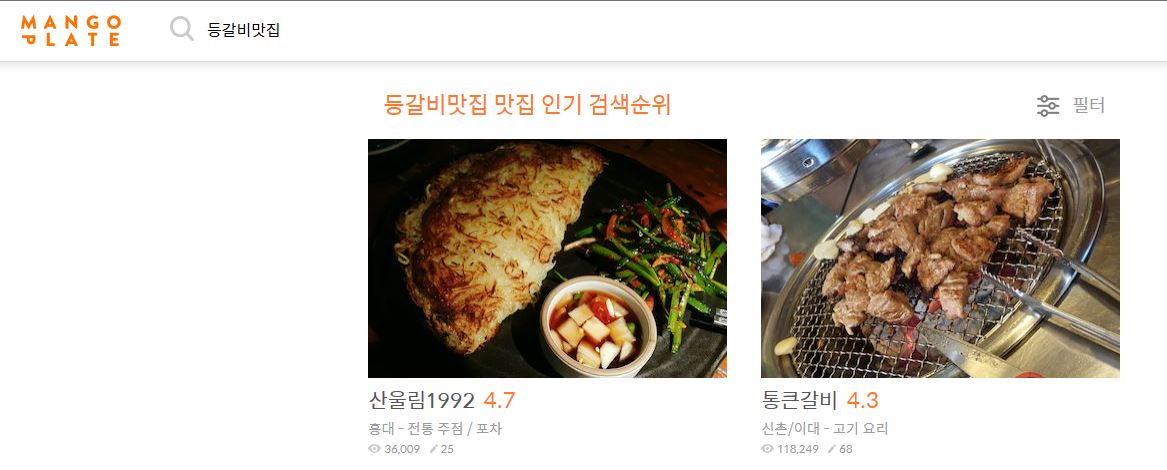Open the MangoPlate home logo

coord(71,30)
